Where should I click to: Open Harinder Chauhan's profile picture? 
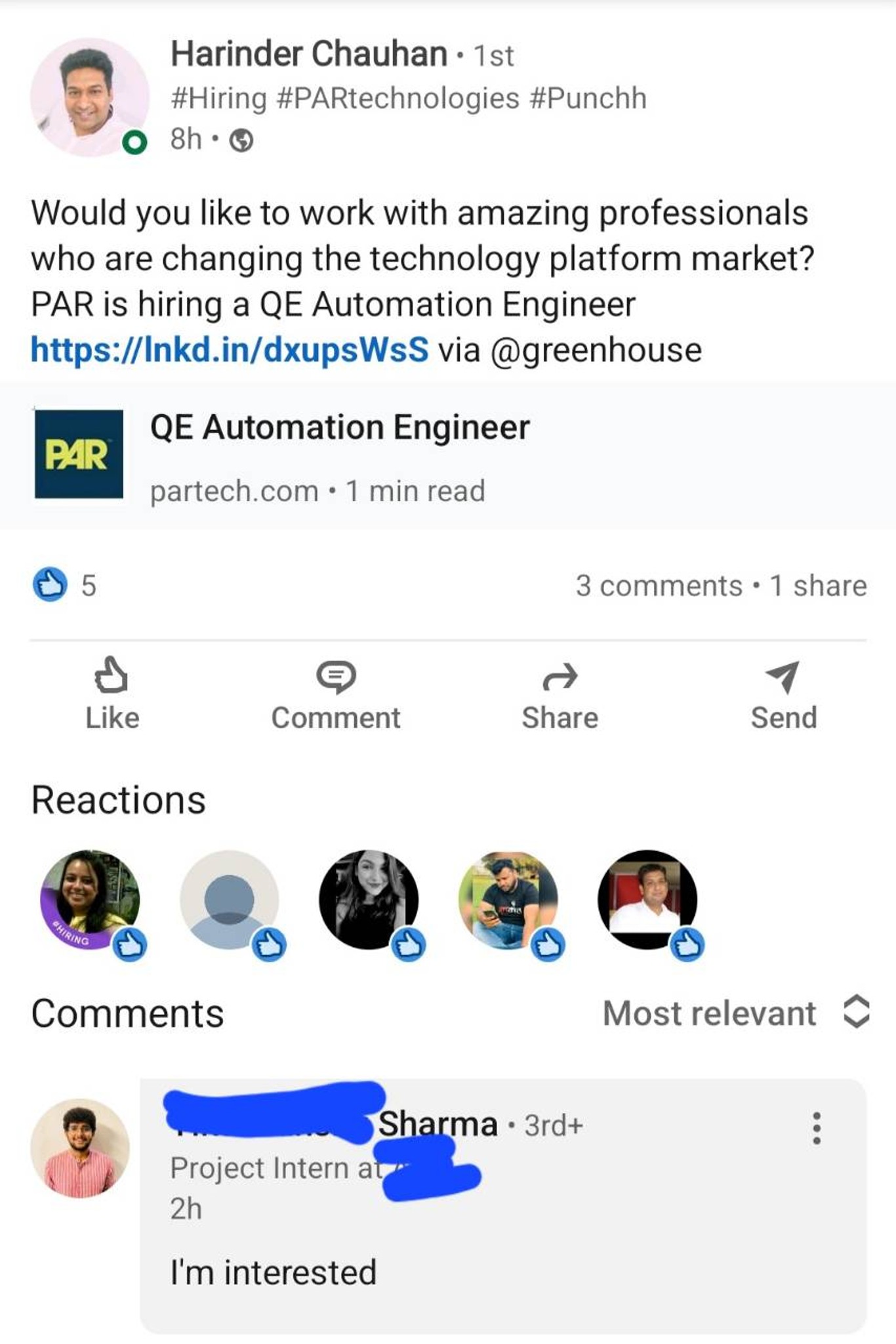(89, 97)
